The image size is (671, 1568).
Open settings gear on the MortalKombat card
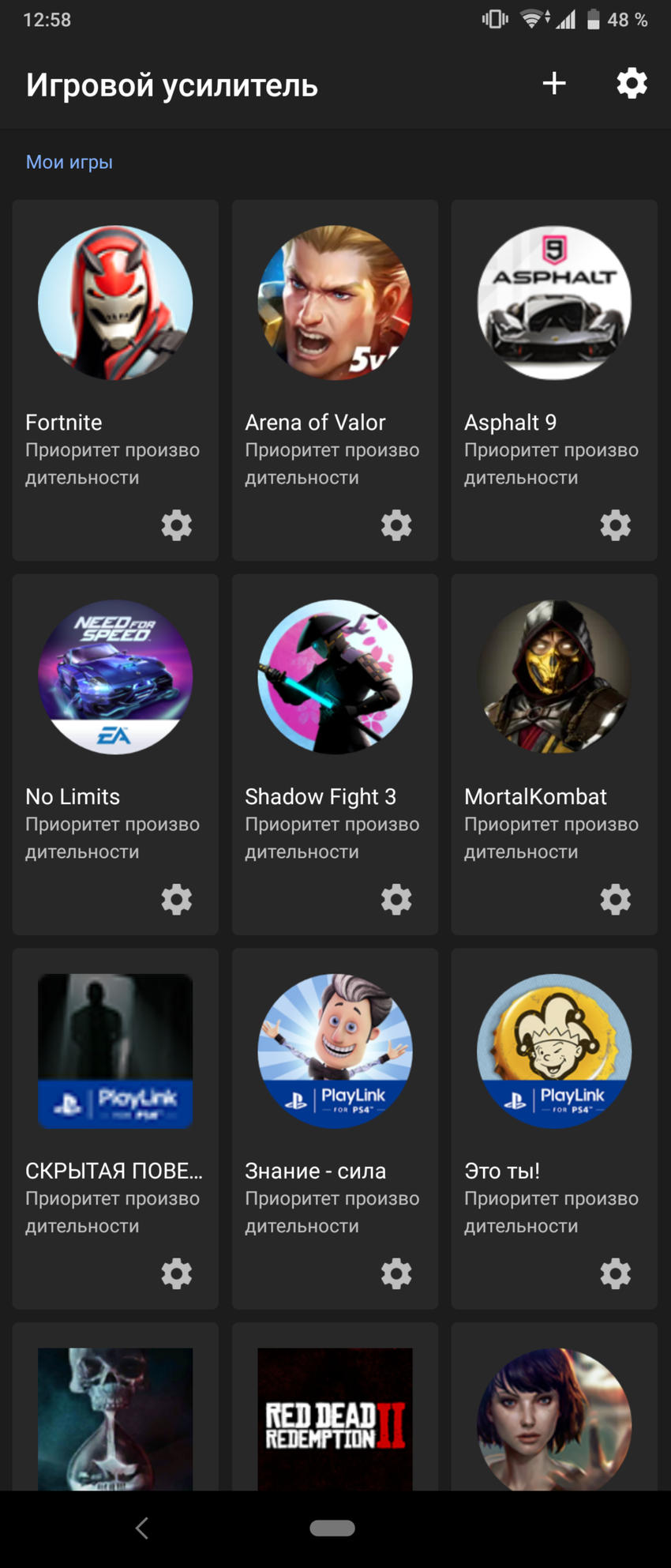tap(616, 899)
